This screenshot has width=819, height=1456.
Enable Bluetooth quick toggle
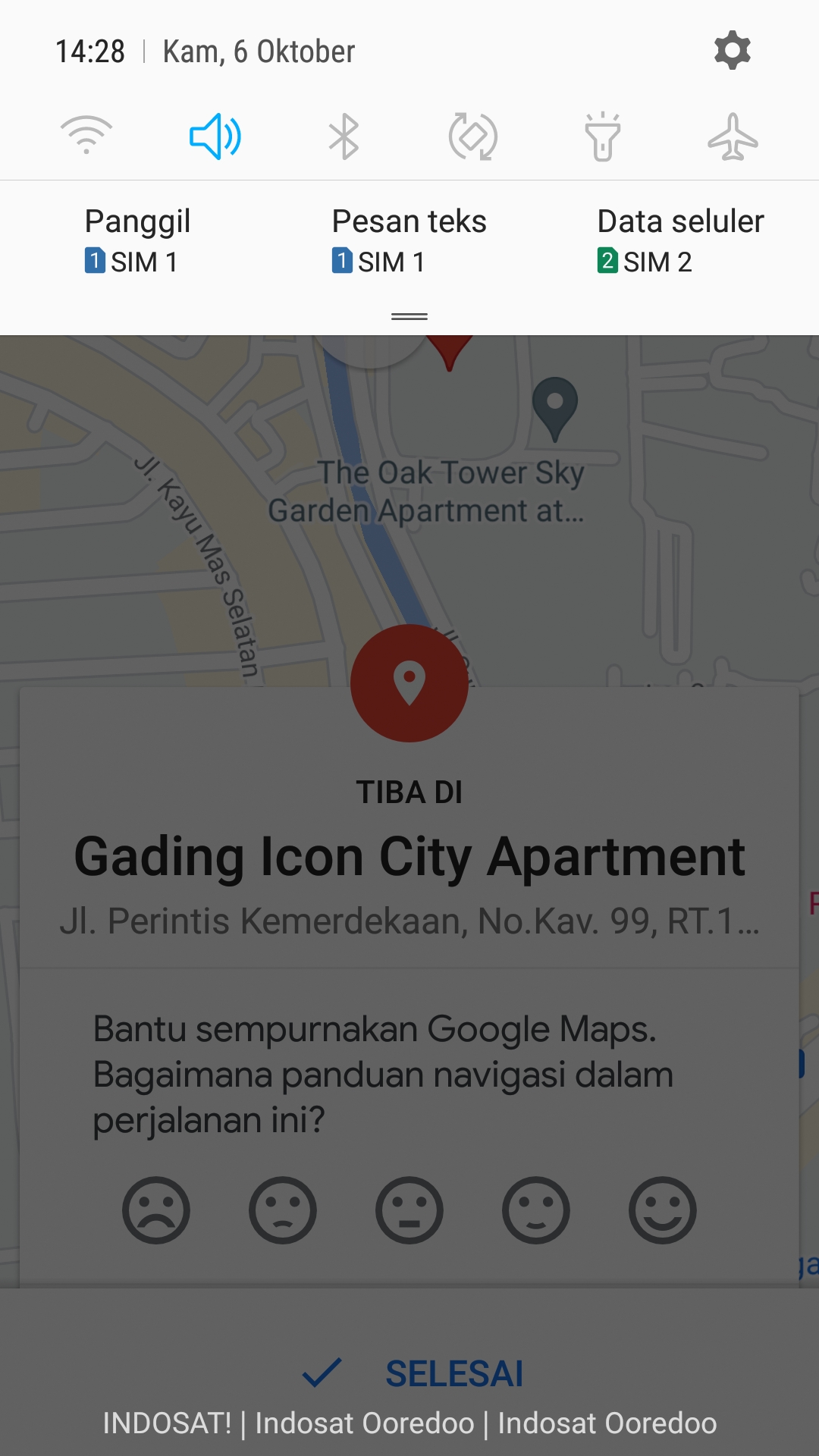(x=344, y=136)
